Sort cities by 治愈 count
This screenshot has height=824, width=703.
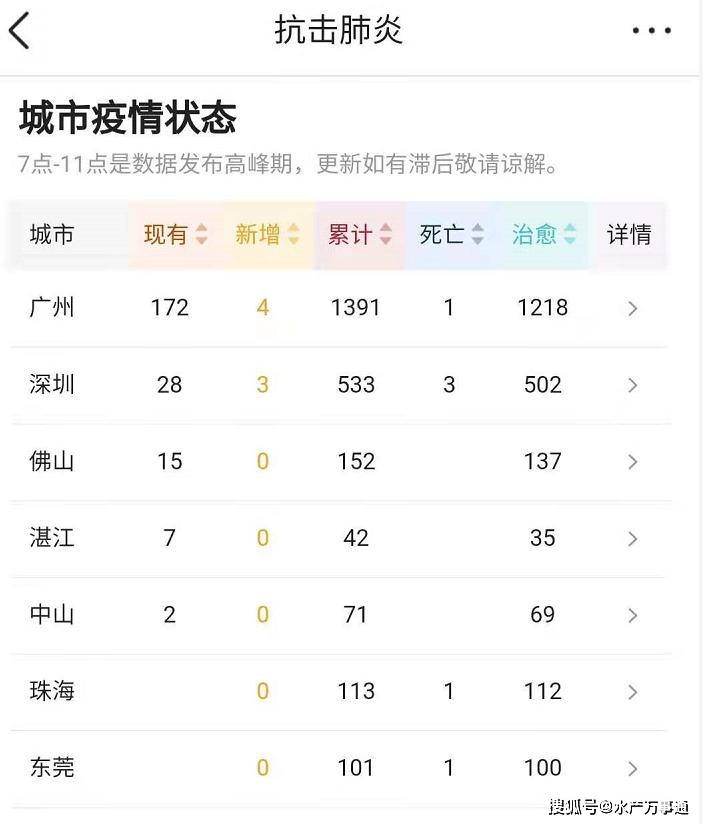[543, 235]
